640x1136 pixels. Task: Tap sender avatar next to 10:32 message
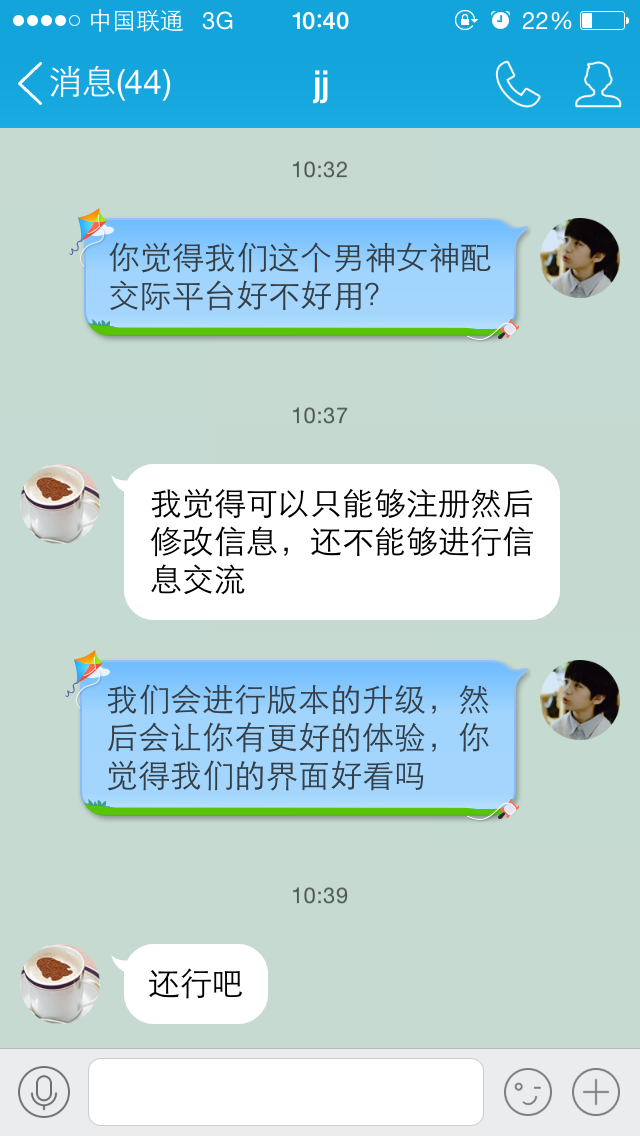(x=580, y=258)
